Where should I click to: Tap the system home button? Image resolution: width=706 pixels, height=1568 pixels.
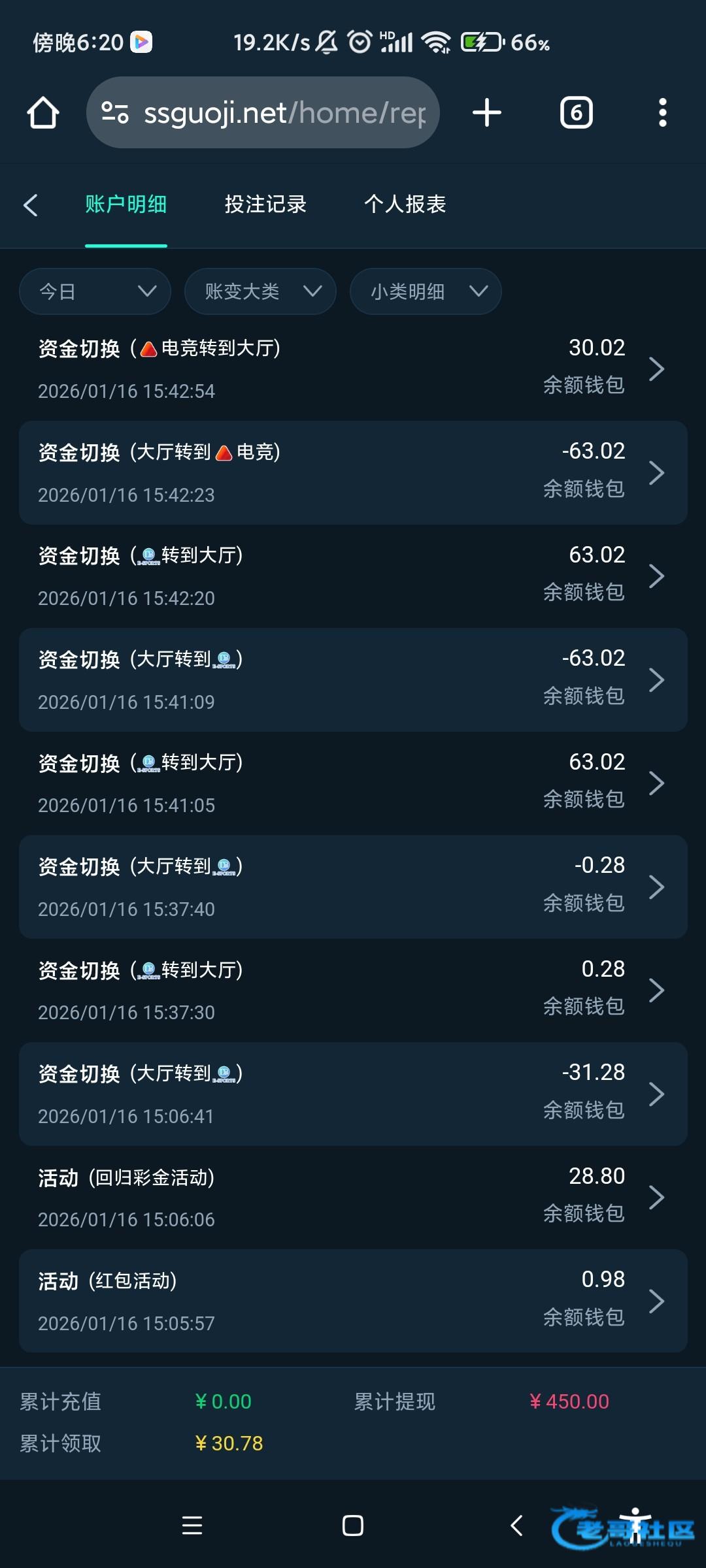click(353, 1526)
